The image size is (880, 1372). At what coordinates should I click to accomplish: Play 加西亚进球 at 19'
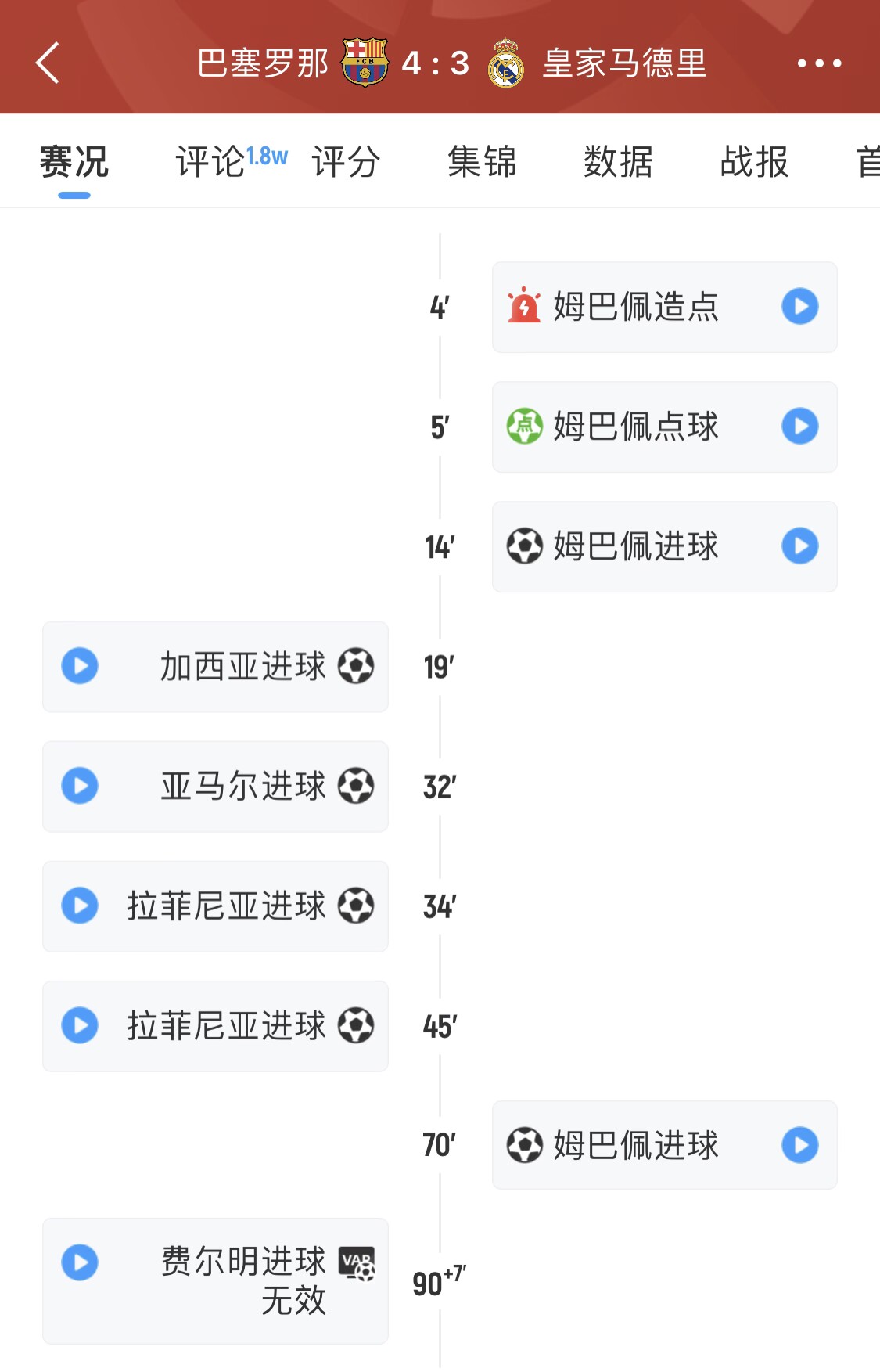[80, 666]
